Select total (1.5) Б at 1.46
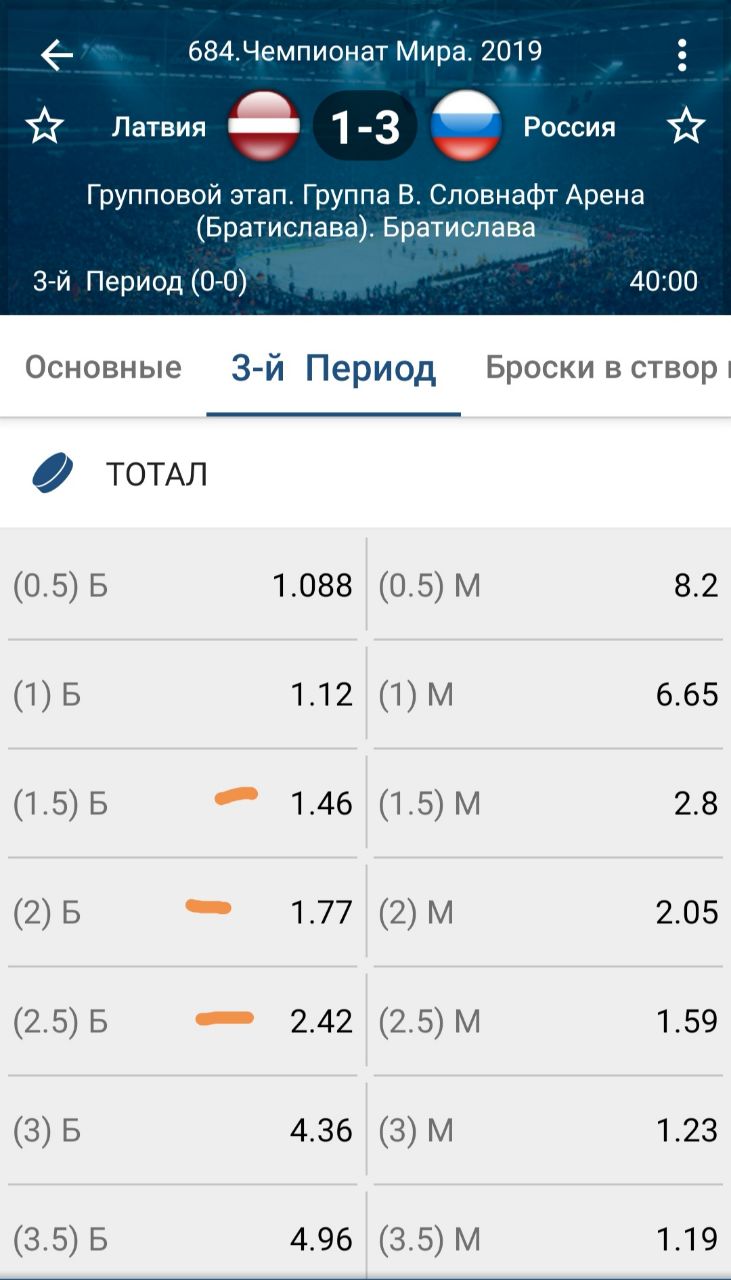Image resolution: width=731 pixels, height=1280 pixels. [x=183, y=803]
